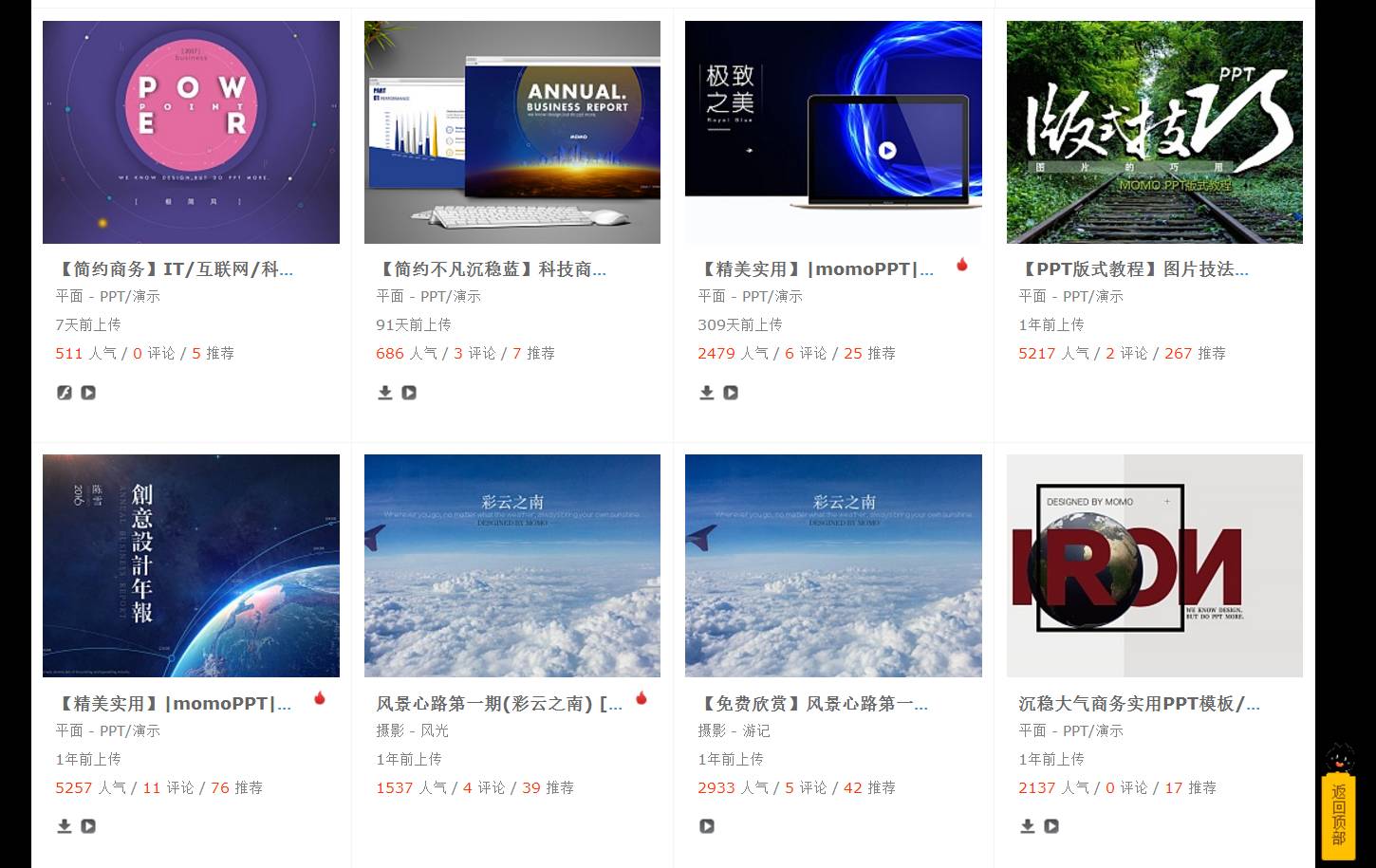Open the 极致之美 blue laptop thumbnail
The height and width of the screenshot is (868, 1376).
click(833, 132)
